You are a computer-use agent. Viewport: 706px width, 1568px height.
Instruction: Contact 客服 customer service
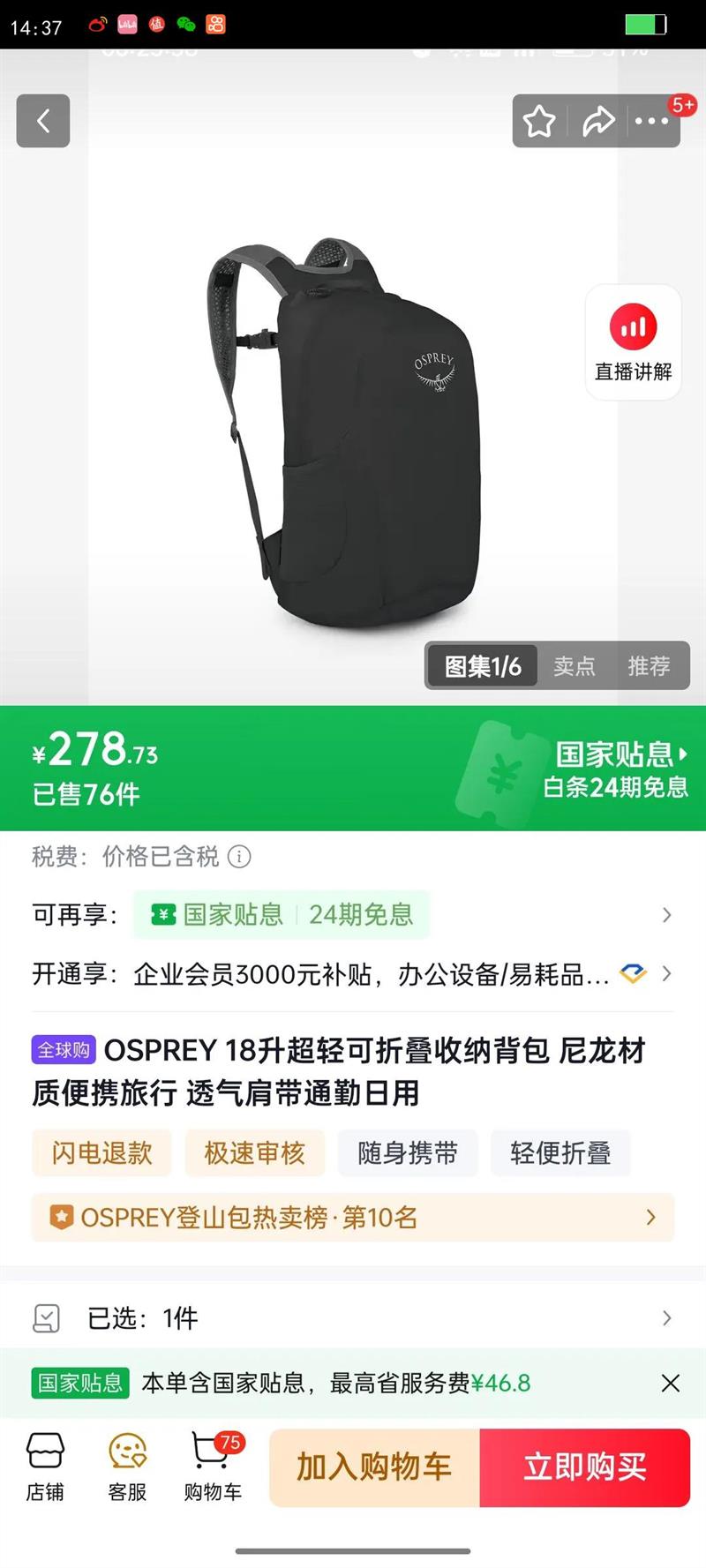pyautogui.click(x=126, y=1467)
